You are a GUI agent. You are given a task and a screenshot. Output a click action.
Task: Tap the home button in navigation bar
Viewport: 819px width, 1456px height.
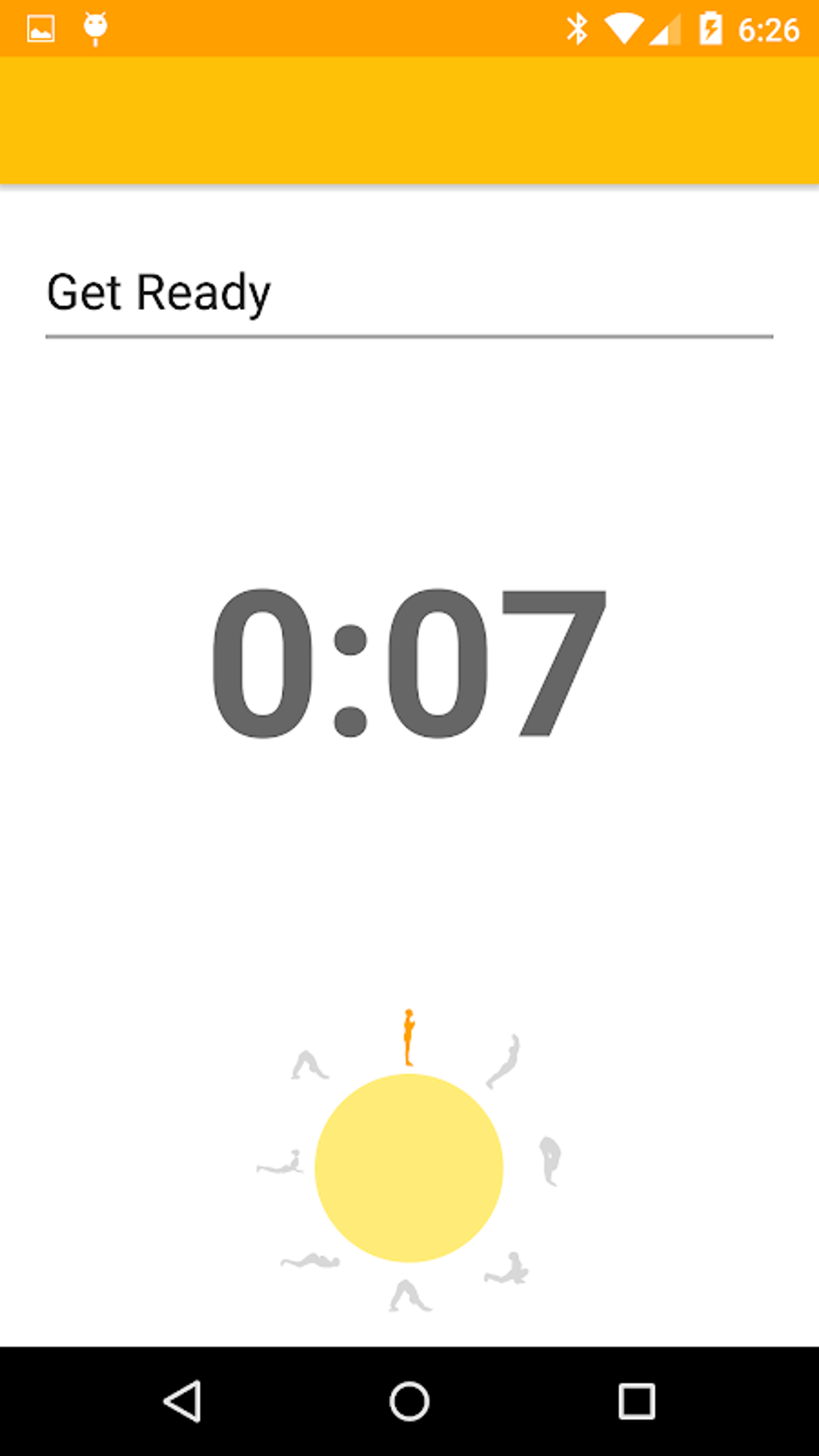tap(409, 1401)
